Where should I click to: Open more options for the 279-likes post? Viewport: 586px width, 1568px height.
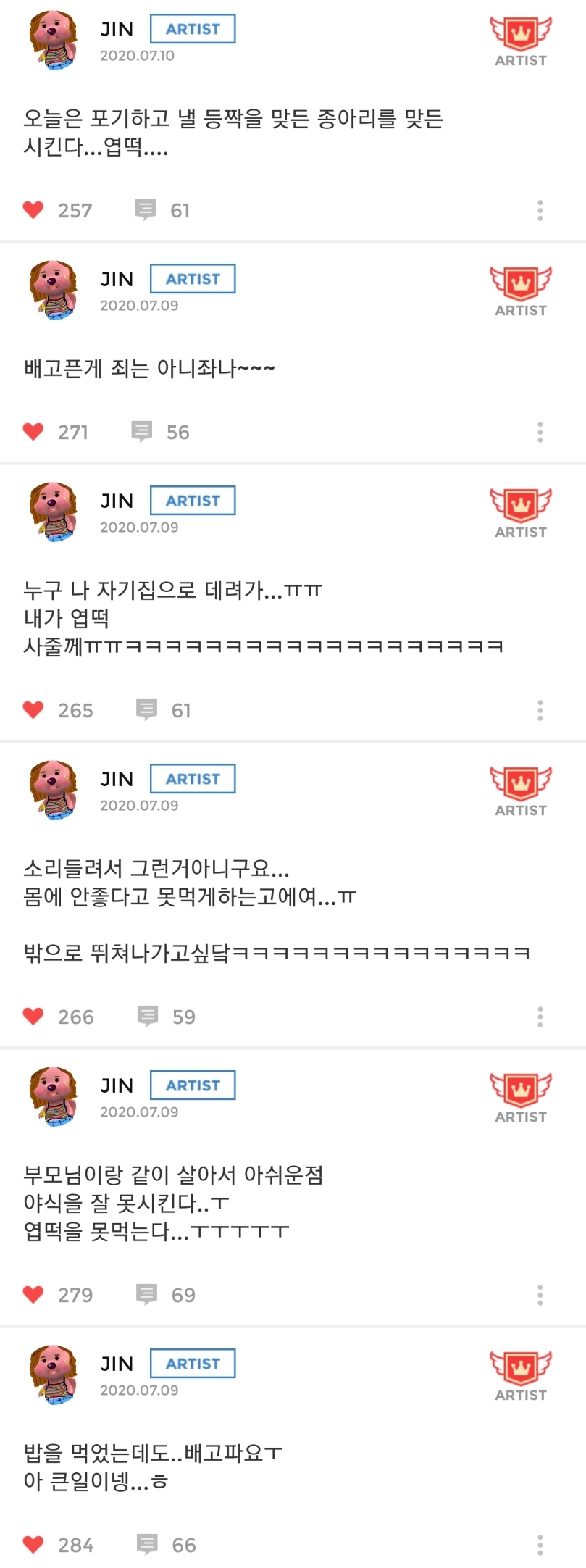pos(540,1294)
